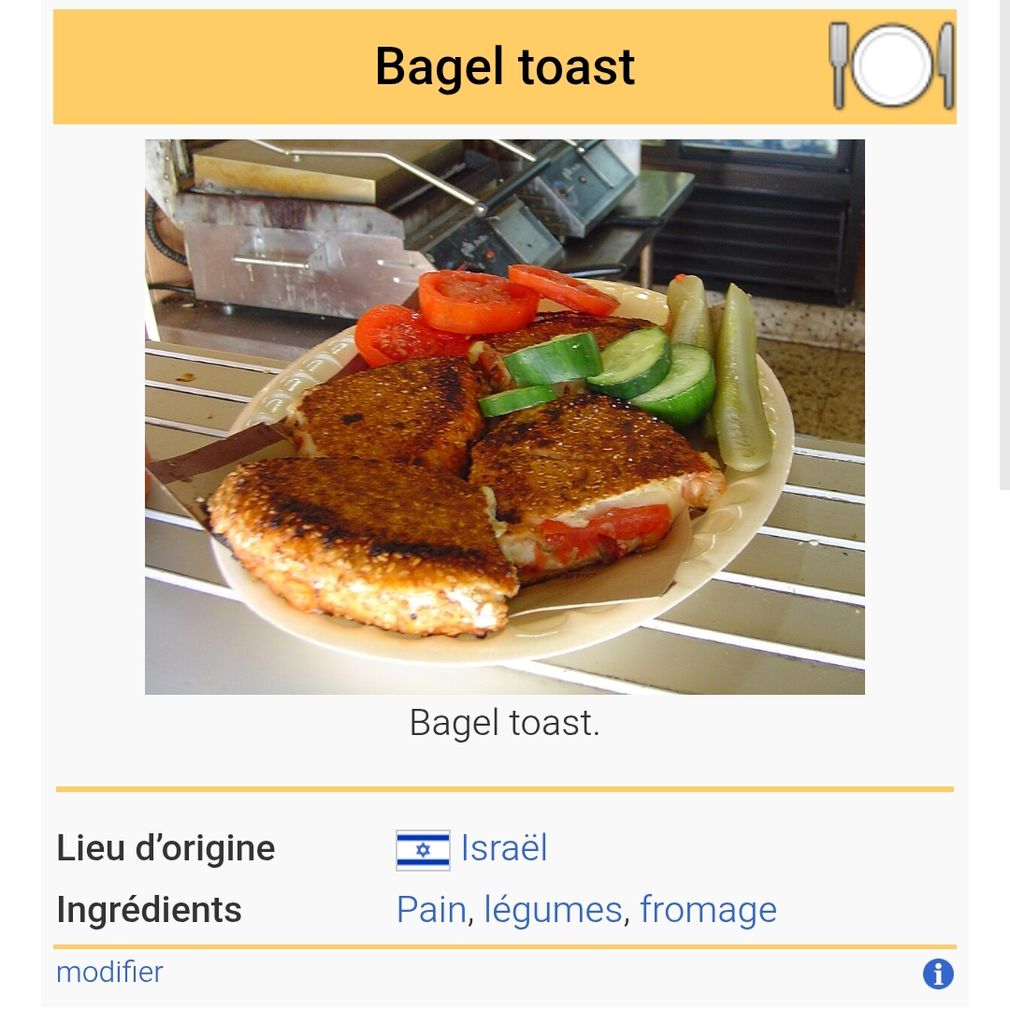Follow the Israël link

pyautogui.click(x=503, y=849)
